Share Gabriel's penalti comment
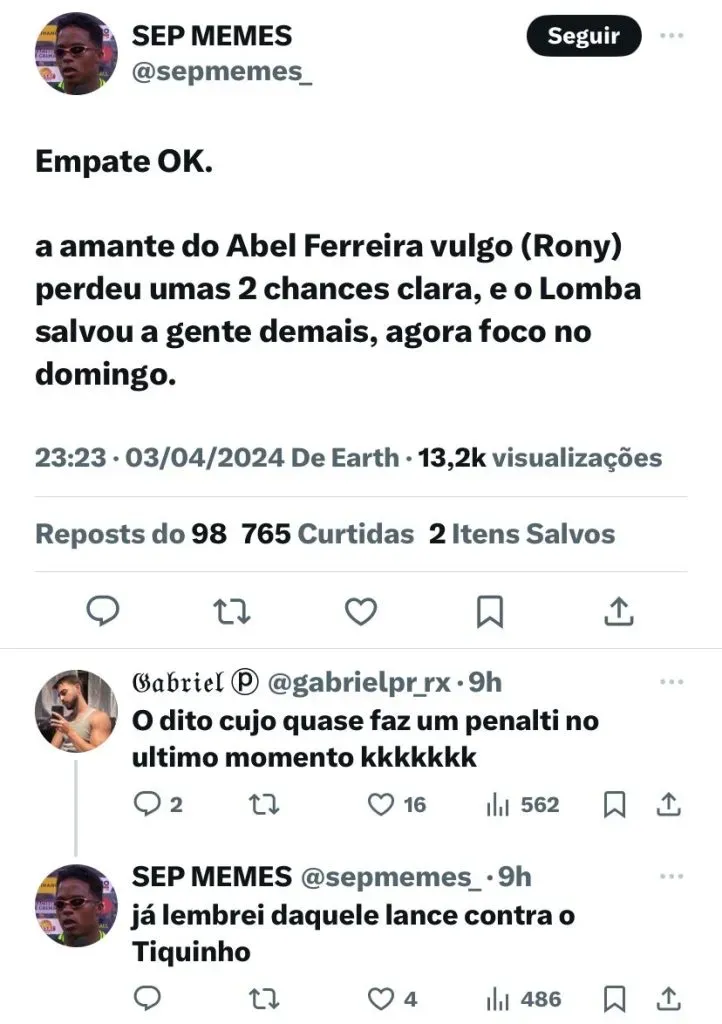 (670, 804)
